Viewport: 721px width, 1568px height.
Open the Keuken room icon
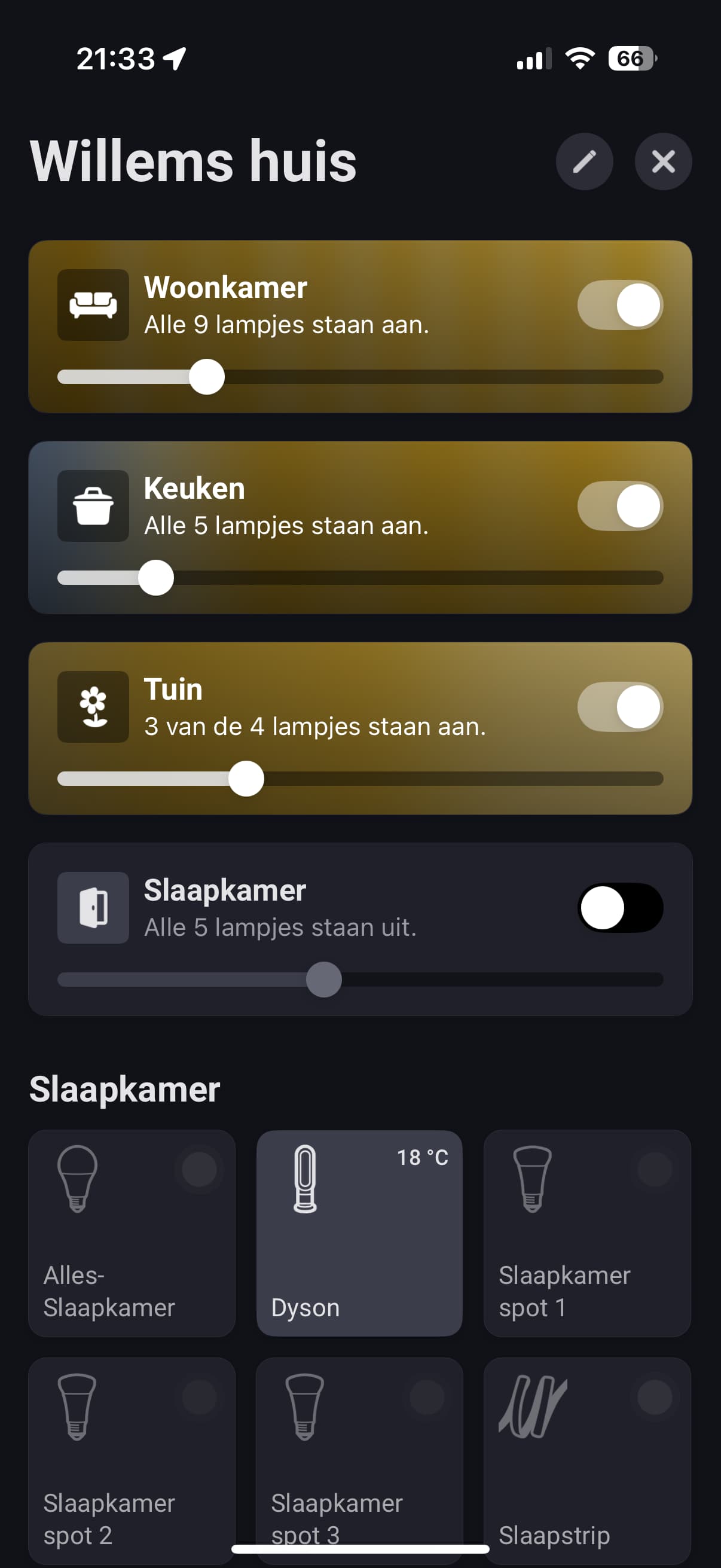[93, 506]
